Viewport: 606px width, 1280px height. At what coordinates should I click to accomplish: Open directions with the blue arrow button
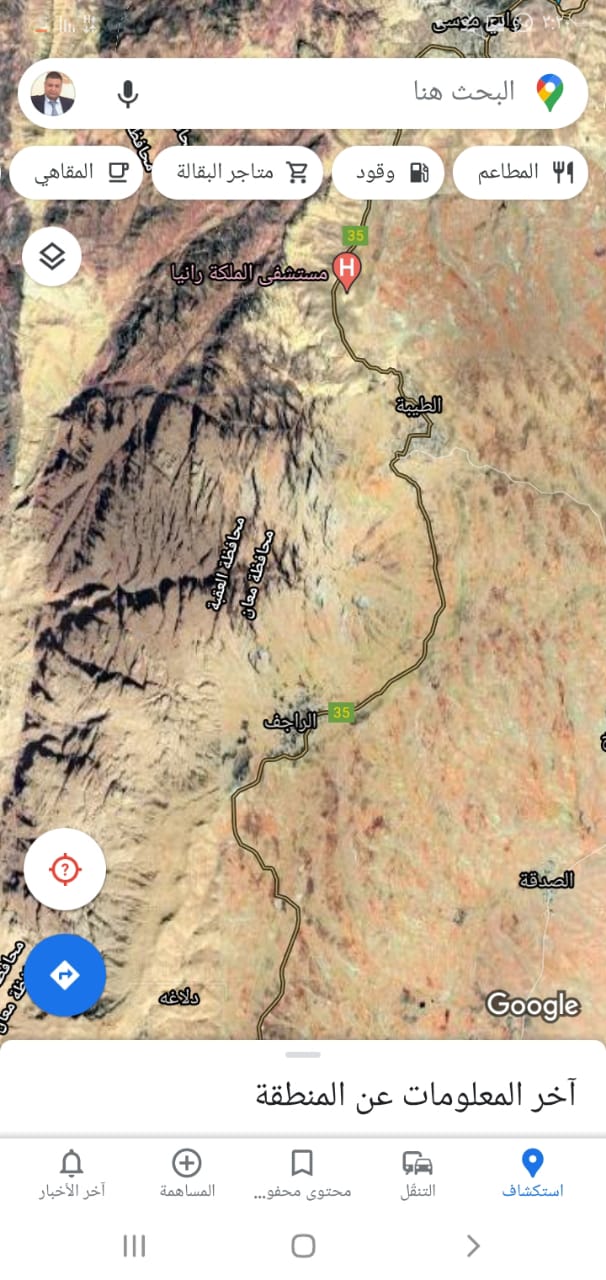pyautogui.click(x=65, y=974)
